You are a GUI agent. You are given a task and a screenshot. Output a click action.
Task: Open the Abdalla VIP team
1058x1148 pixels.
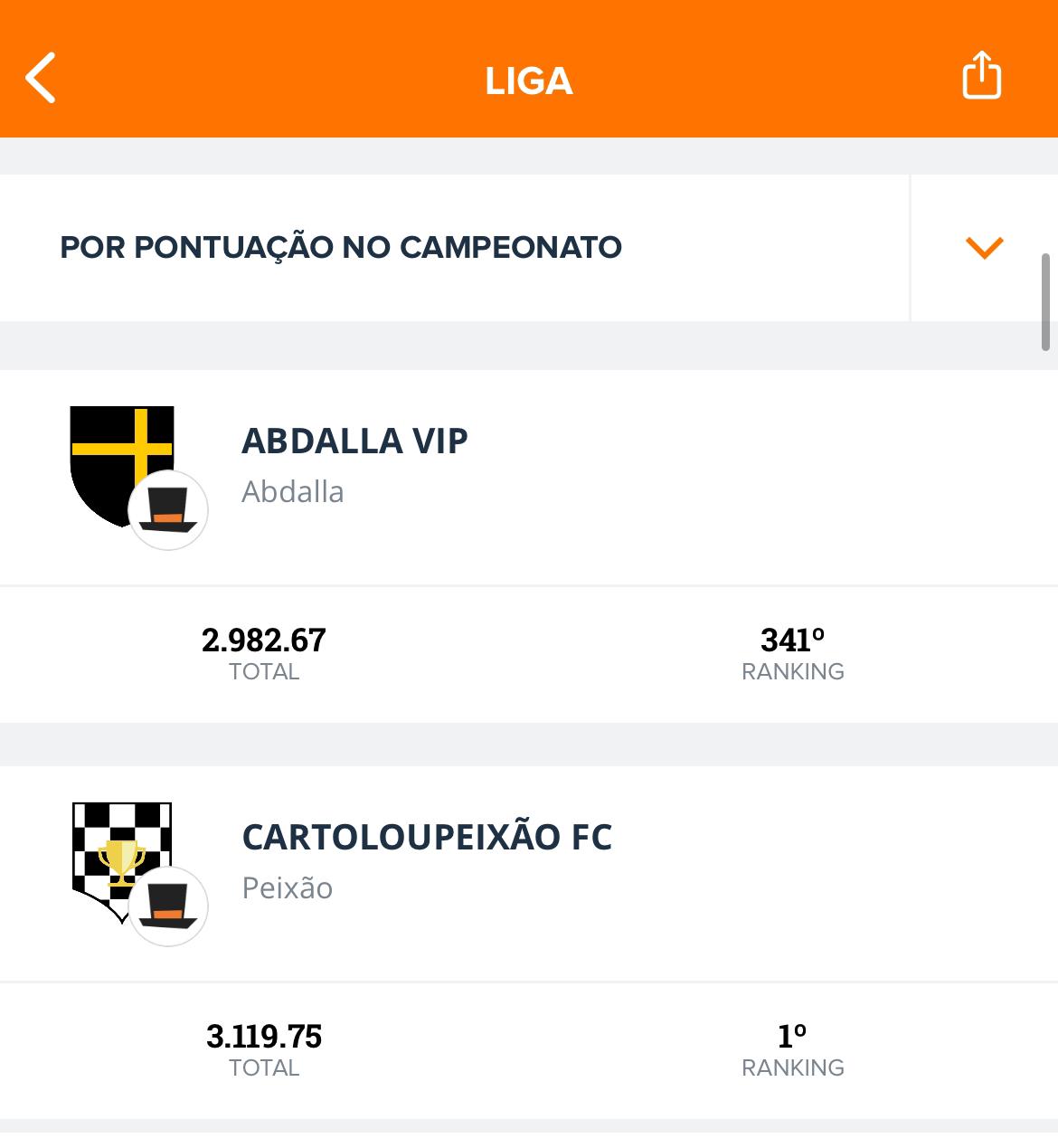(354, 441)
